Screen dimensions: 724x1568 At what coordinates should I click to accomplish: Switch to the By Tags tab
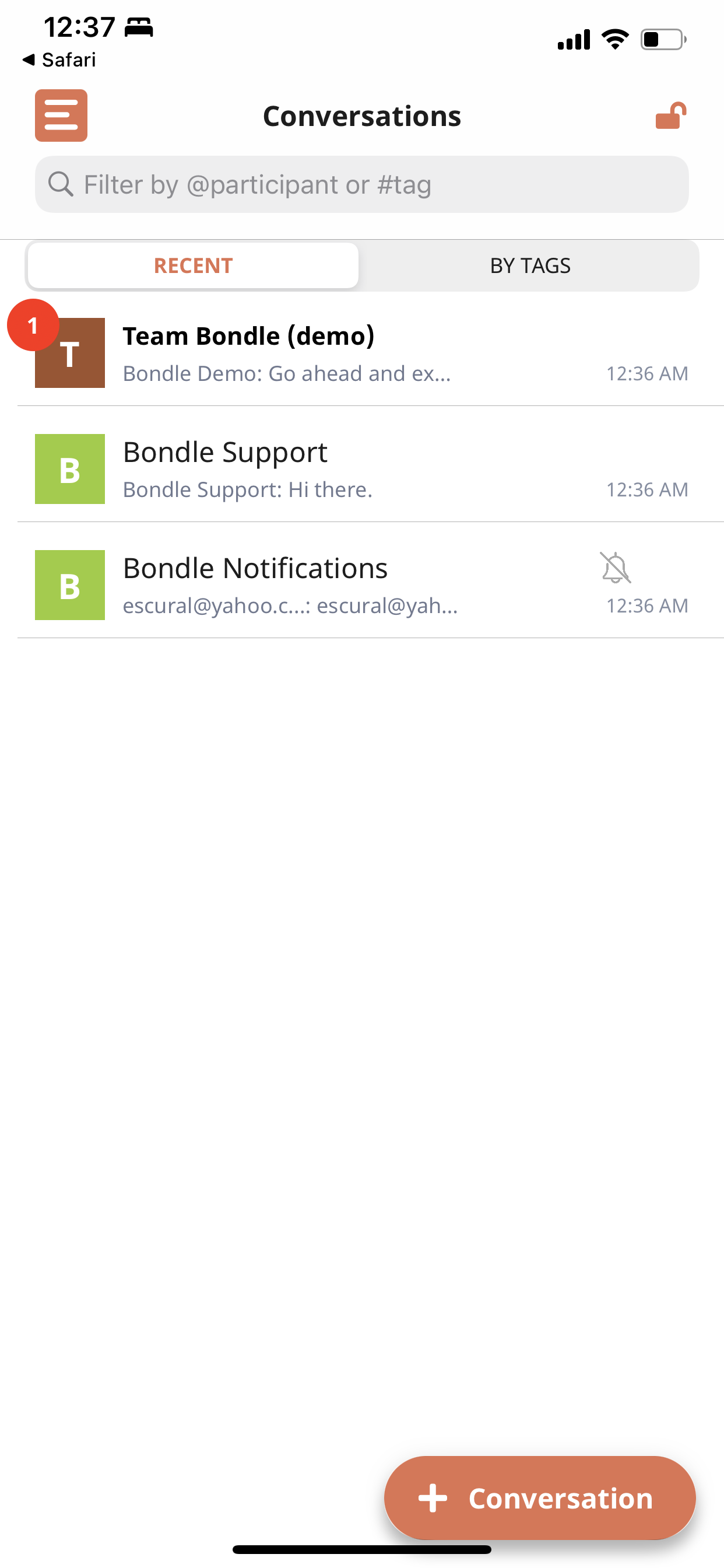coord(530,265)
